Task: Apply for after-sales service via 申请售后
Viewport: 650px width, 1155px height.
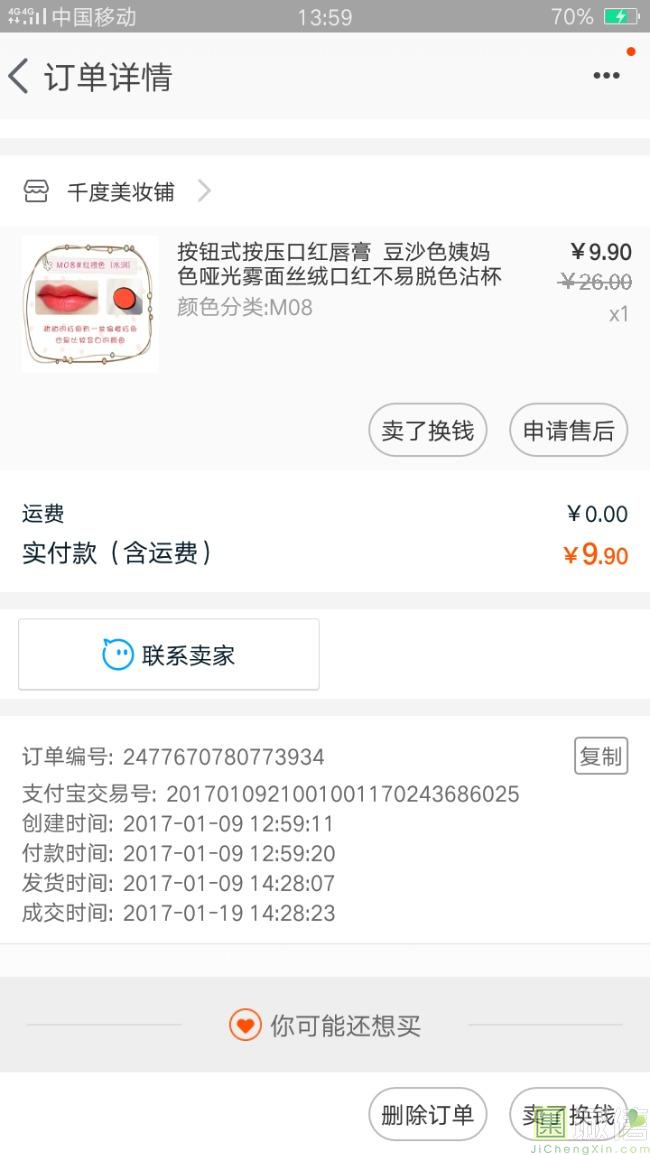Action: (x=568, y=431)
